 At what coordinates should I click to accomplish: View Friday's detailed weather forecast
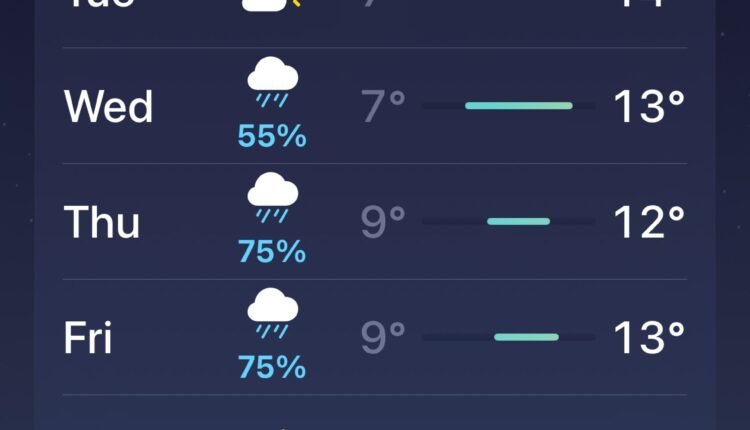(x=87, y=337)
